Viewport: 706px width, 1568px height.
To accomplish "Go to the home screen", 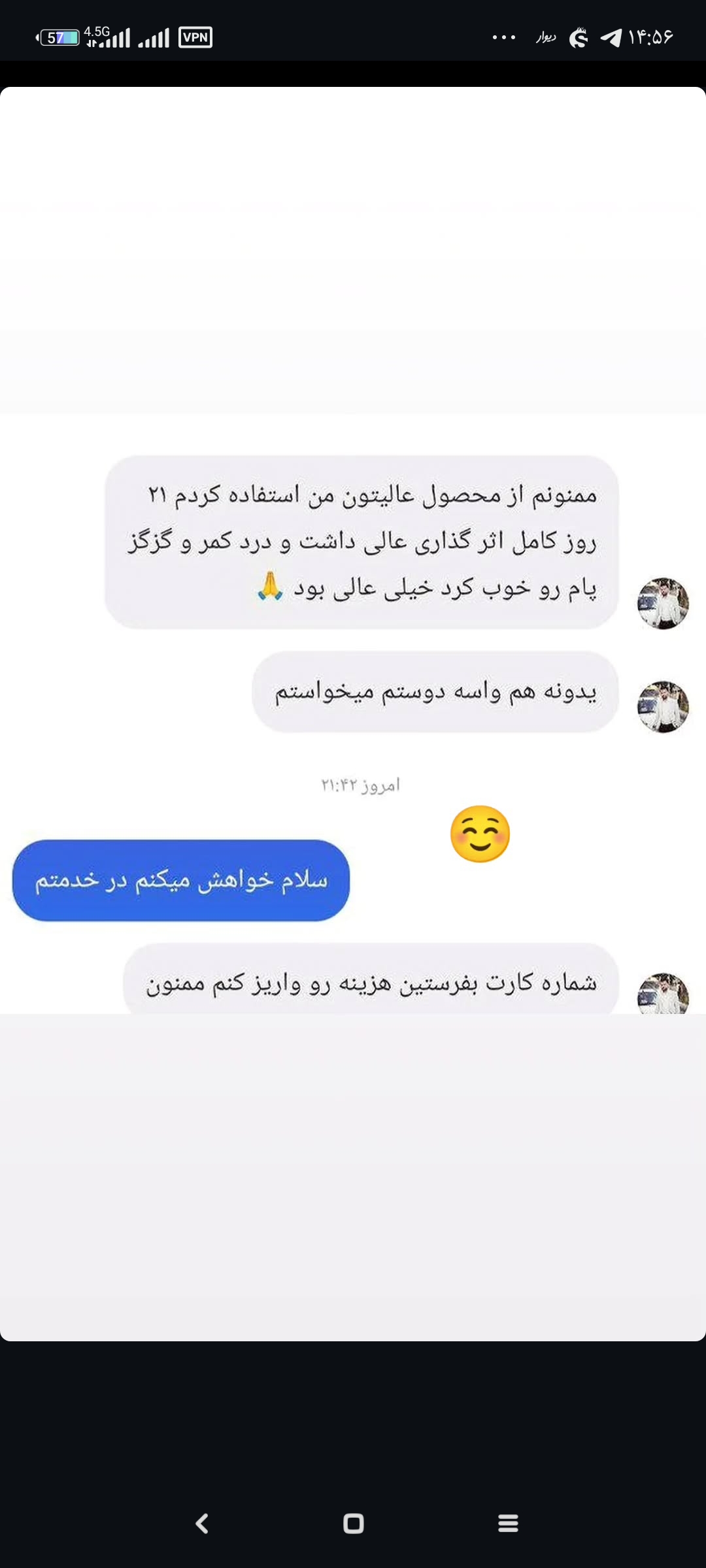I will point(354,1524).
